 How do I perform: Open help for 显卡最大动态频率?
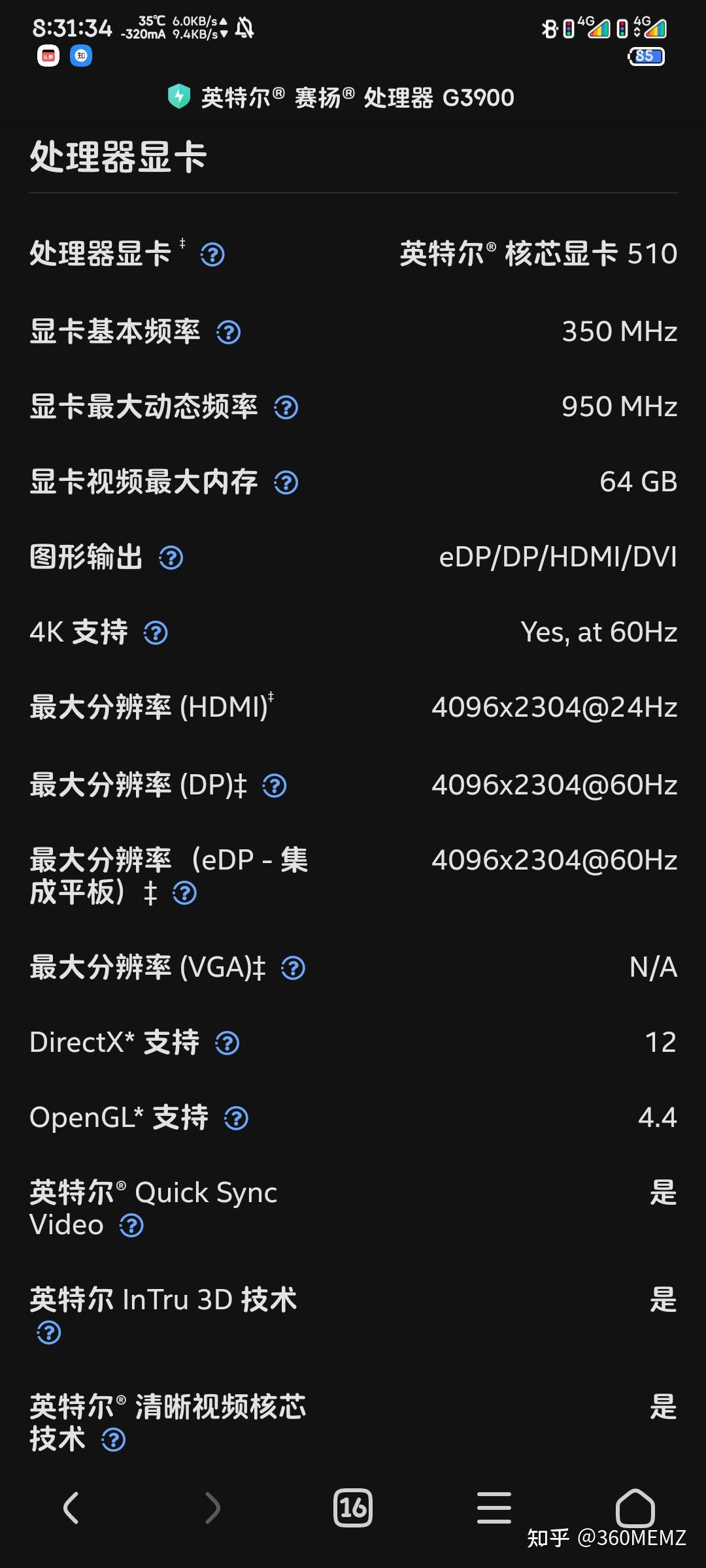(x=285, y=408)
